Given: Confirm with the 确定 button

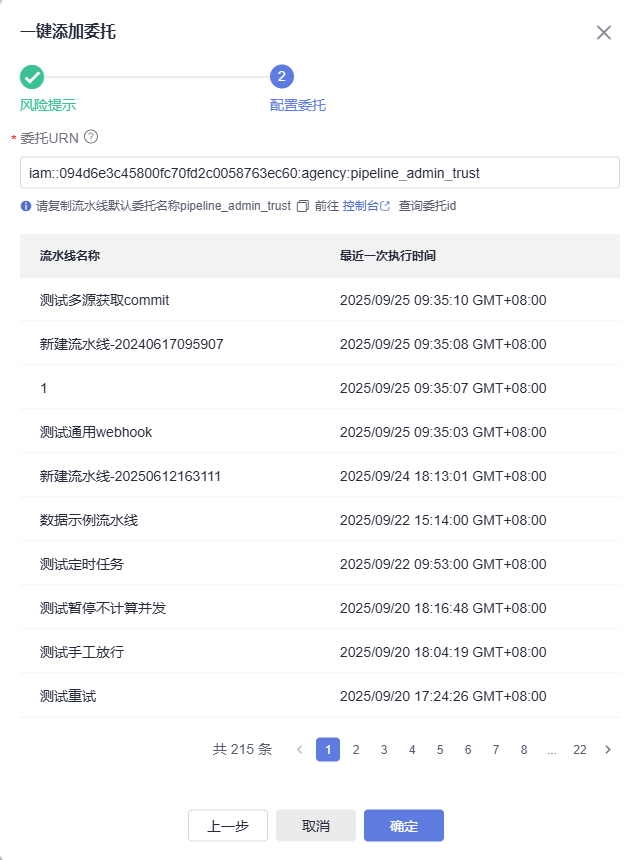Looking at the screenshot, I should coord(404,826).
